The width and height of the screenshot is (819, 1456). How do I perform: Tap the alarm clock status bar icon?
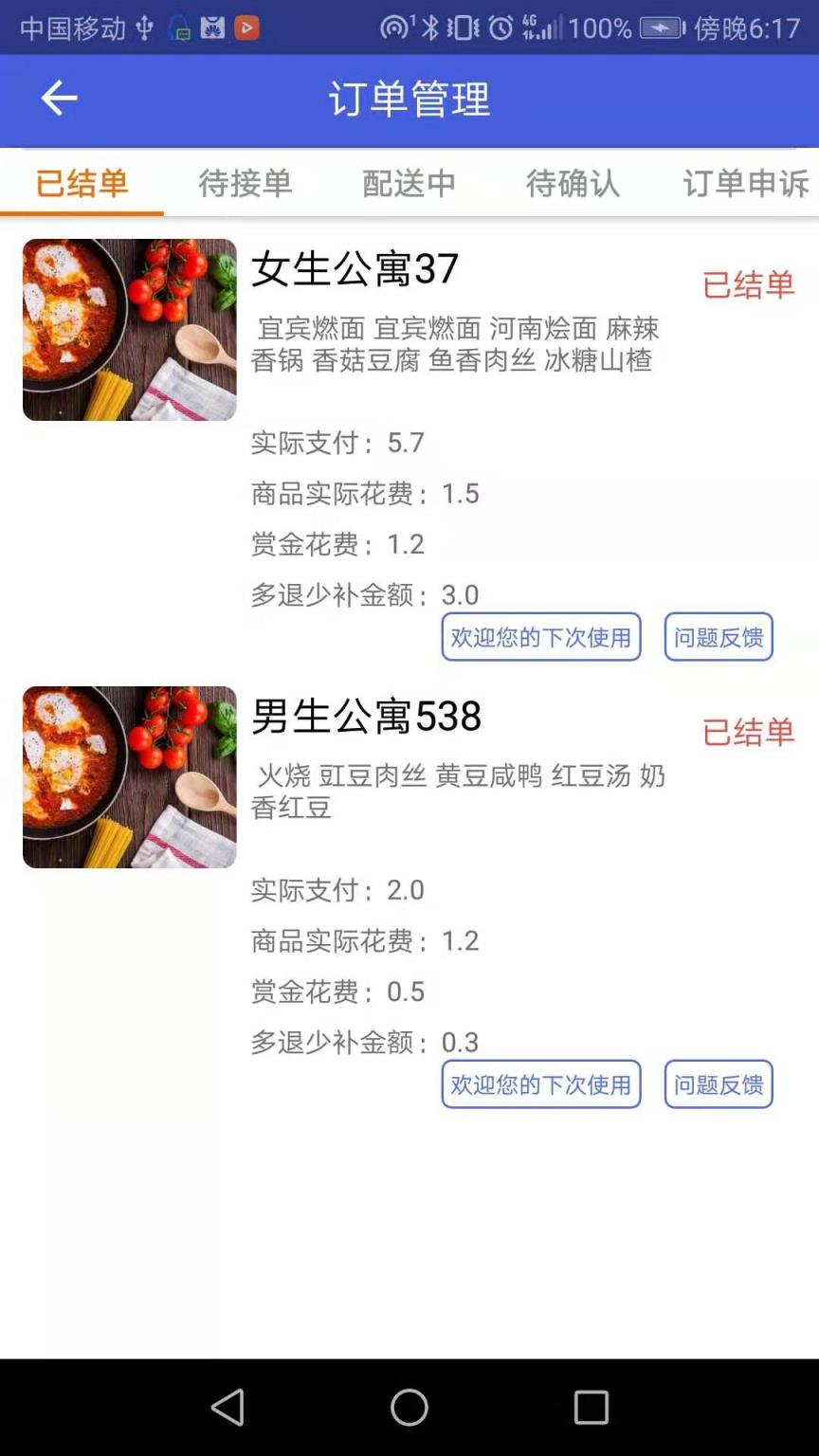[500, 27]
